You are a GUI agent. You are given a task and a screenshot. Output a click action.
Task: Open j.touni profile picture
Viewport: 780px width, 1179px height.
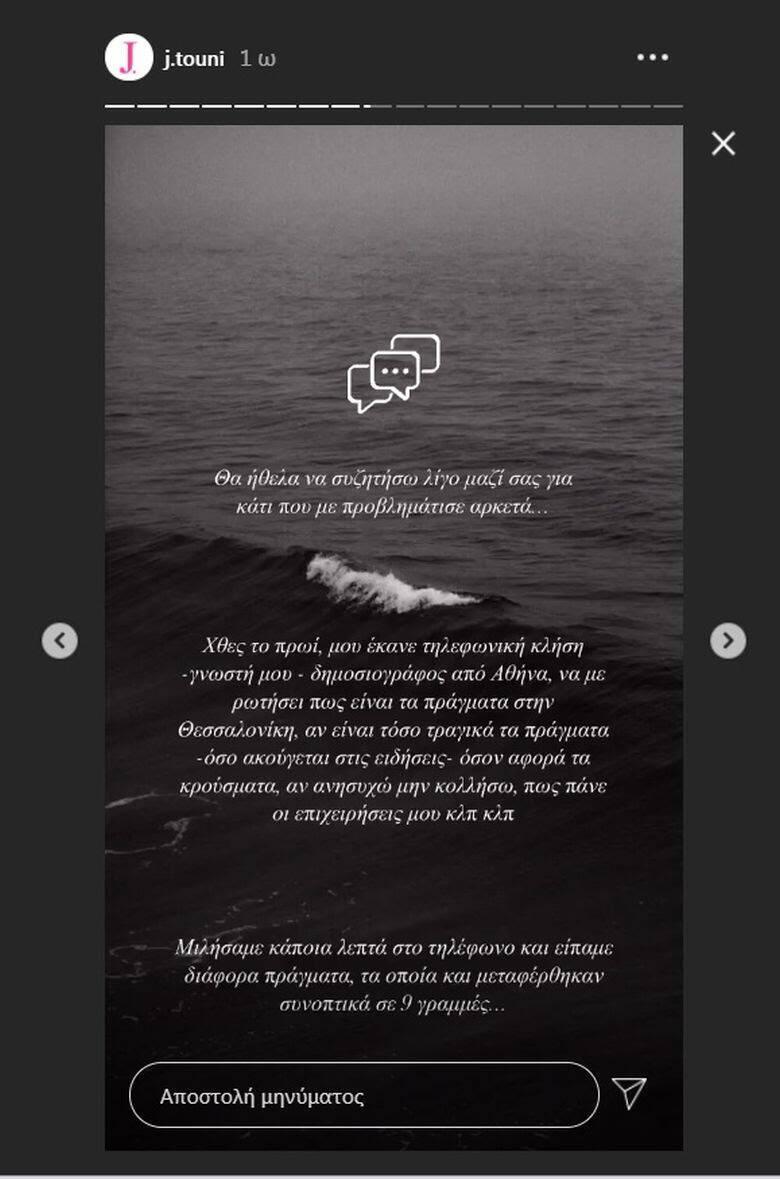tap(128, 58)
